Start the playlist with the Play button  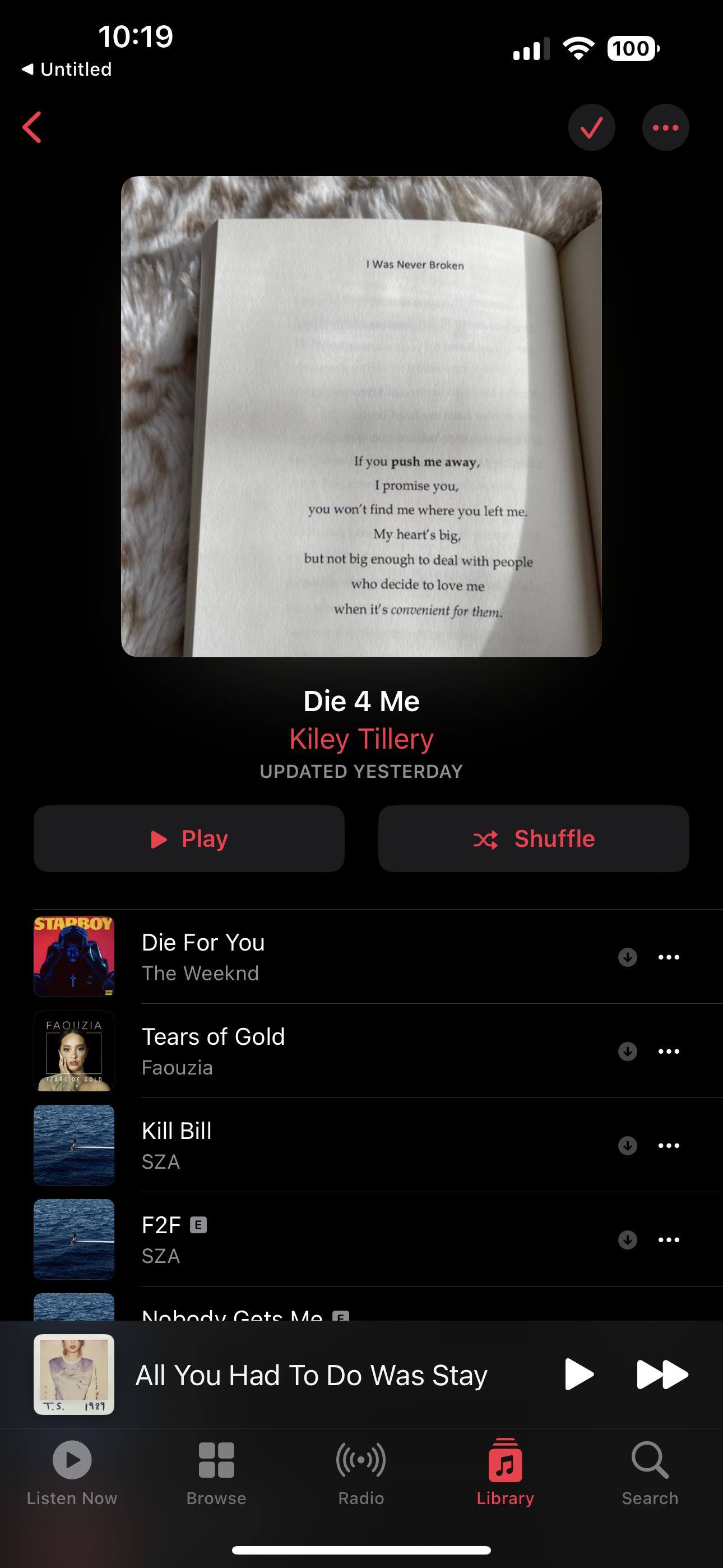(x=189, y=839)
